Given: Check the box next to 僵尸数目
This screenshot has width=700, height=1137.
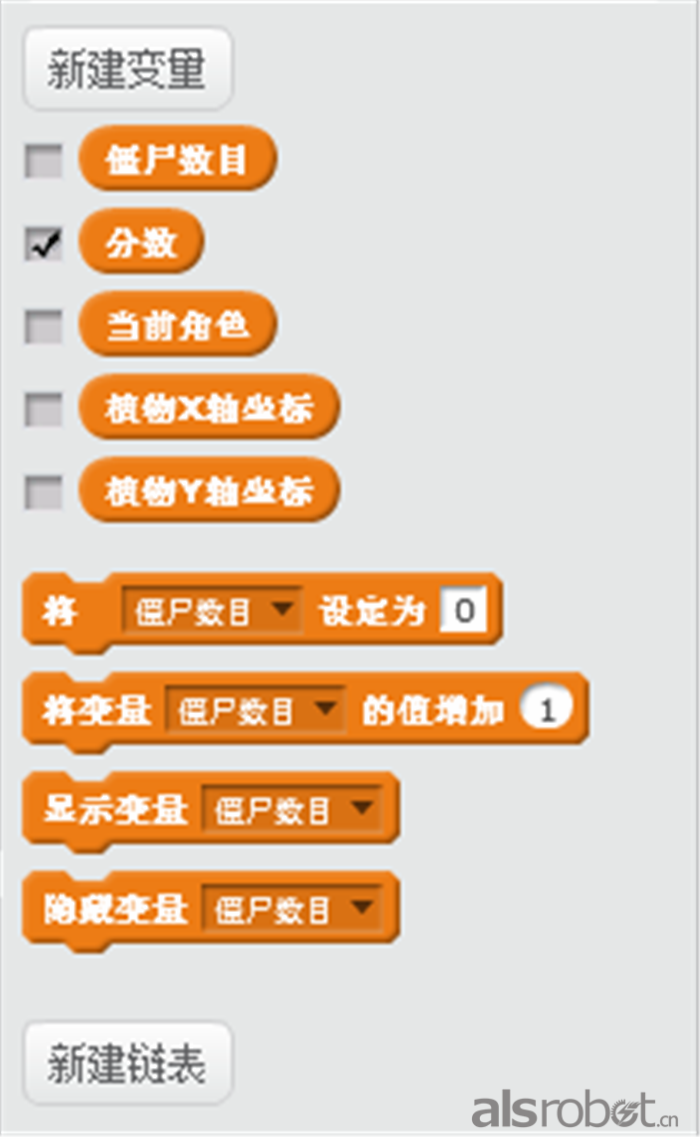Looking at the screenshot, I should coord(43,160).
